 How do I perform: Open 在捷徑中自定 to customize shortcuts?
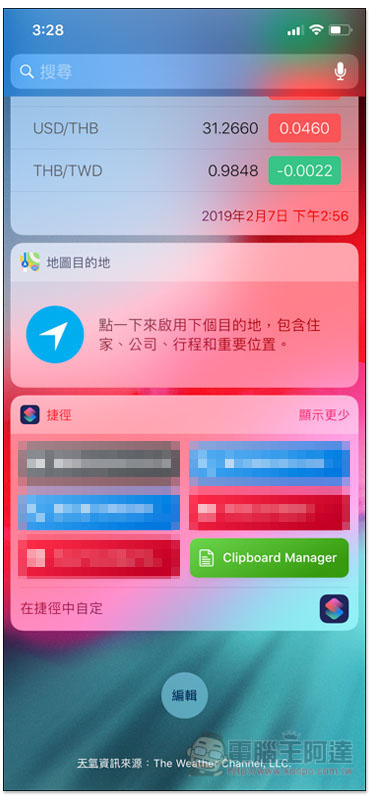pyautogui.click(x=62, y=608)
